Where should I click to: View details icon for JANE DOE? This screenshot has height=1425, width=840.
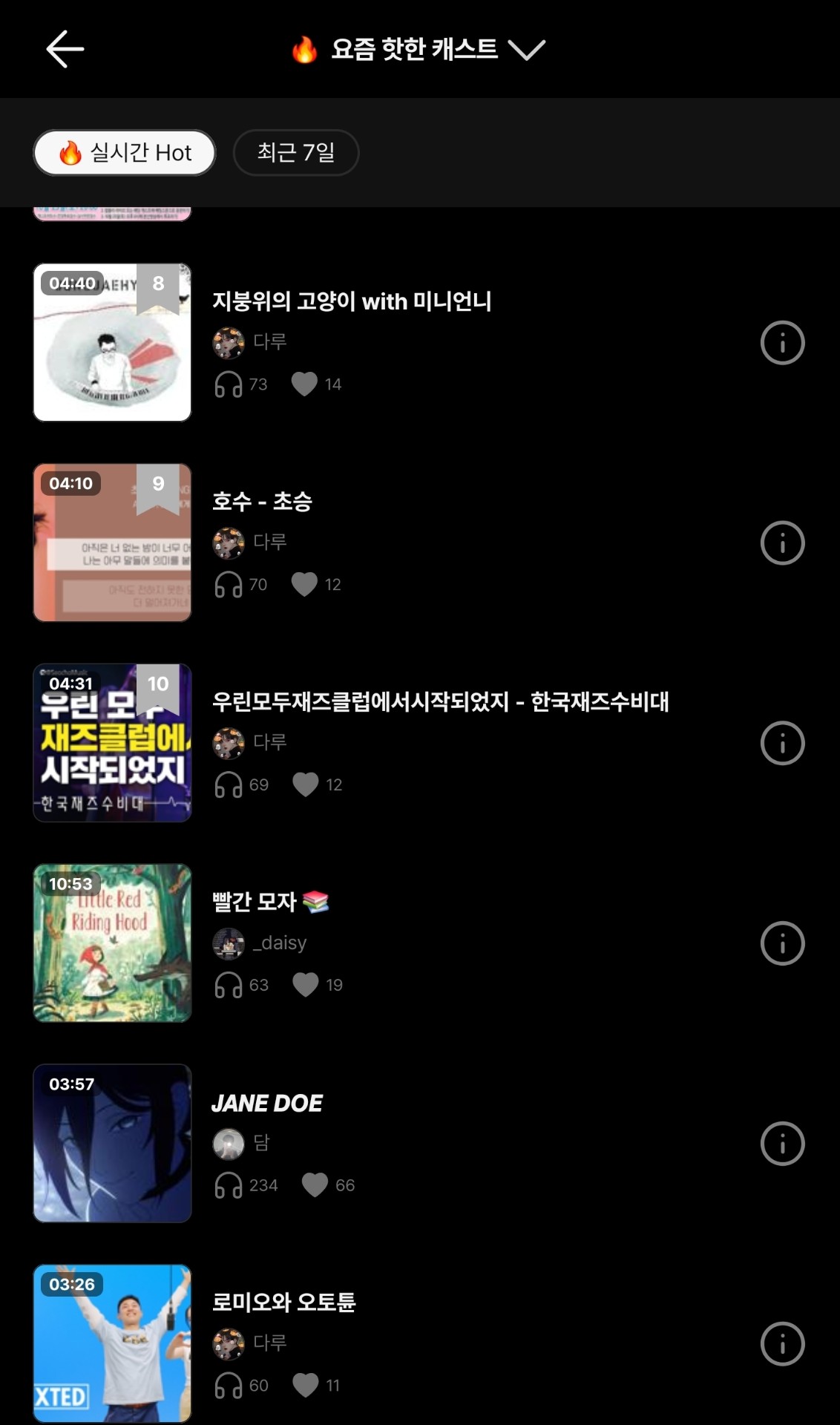click(782, 1144)
